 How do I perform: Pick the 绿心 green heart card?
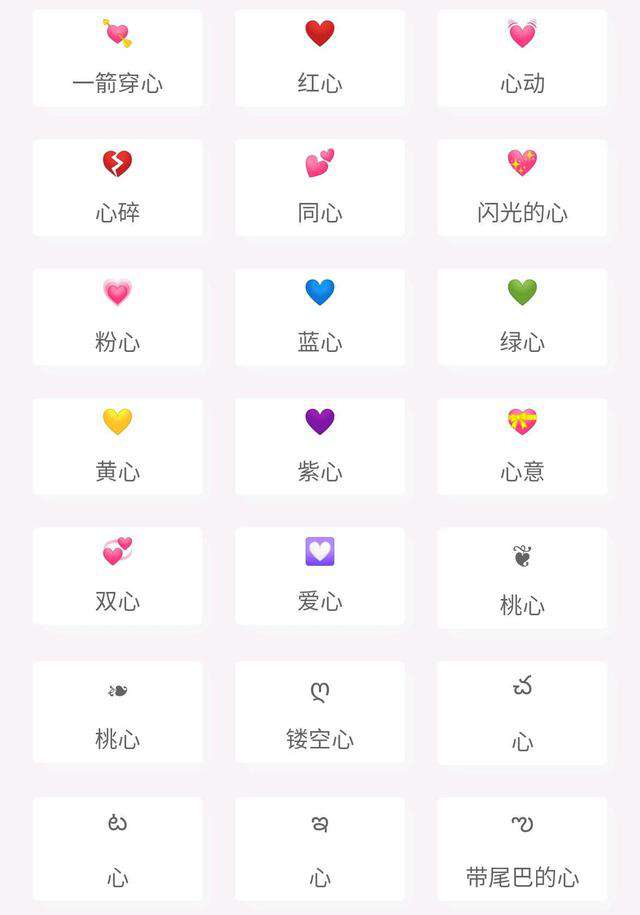522,317
